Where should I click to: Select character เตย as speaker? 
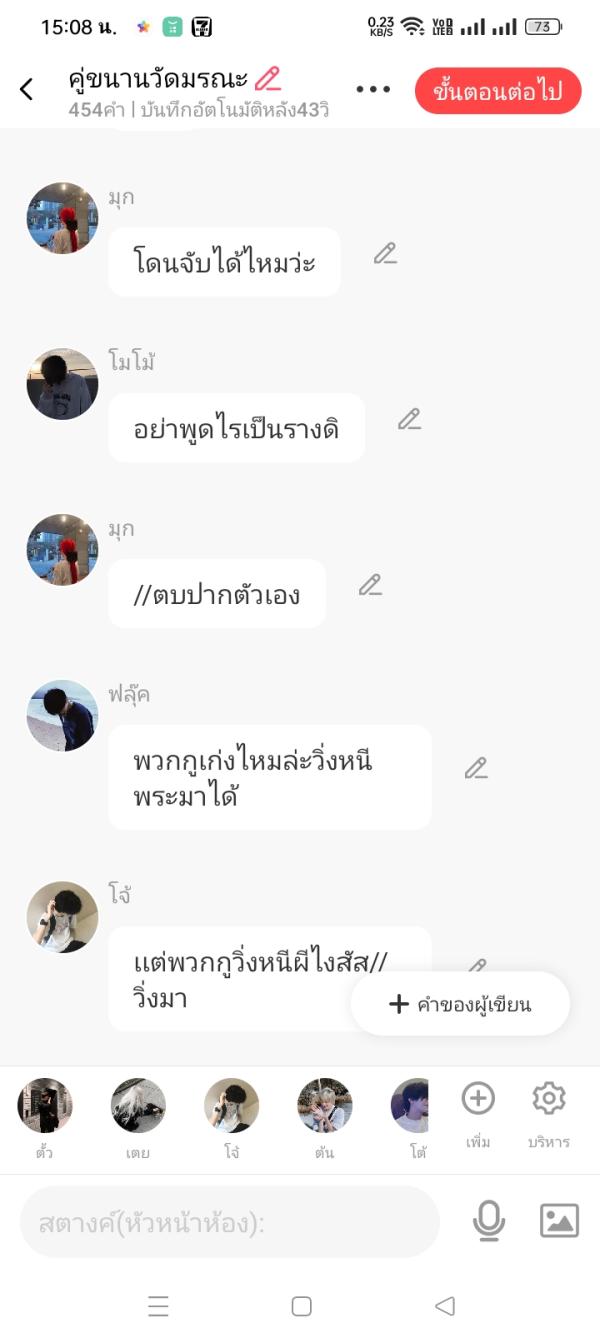pyautogui.click(x=138, y=1108)
